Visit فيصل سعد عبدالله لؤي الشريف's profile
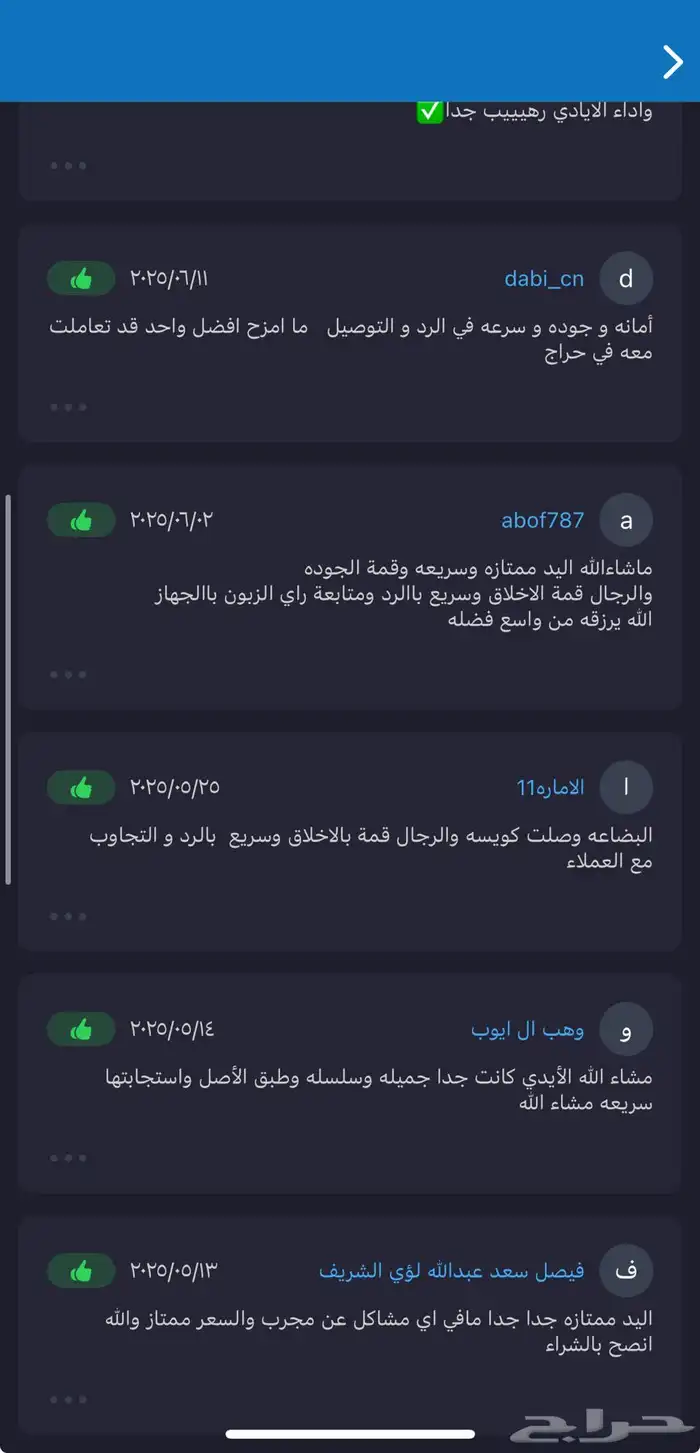Screen dimensions: 700x1453 point(452,1271)
